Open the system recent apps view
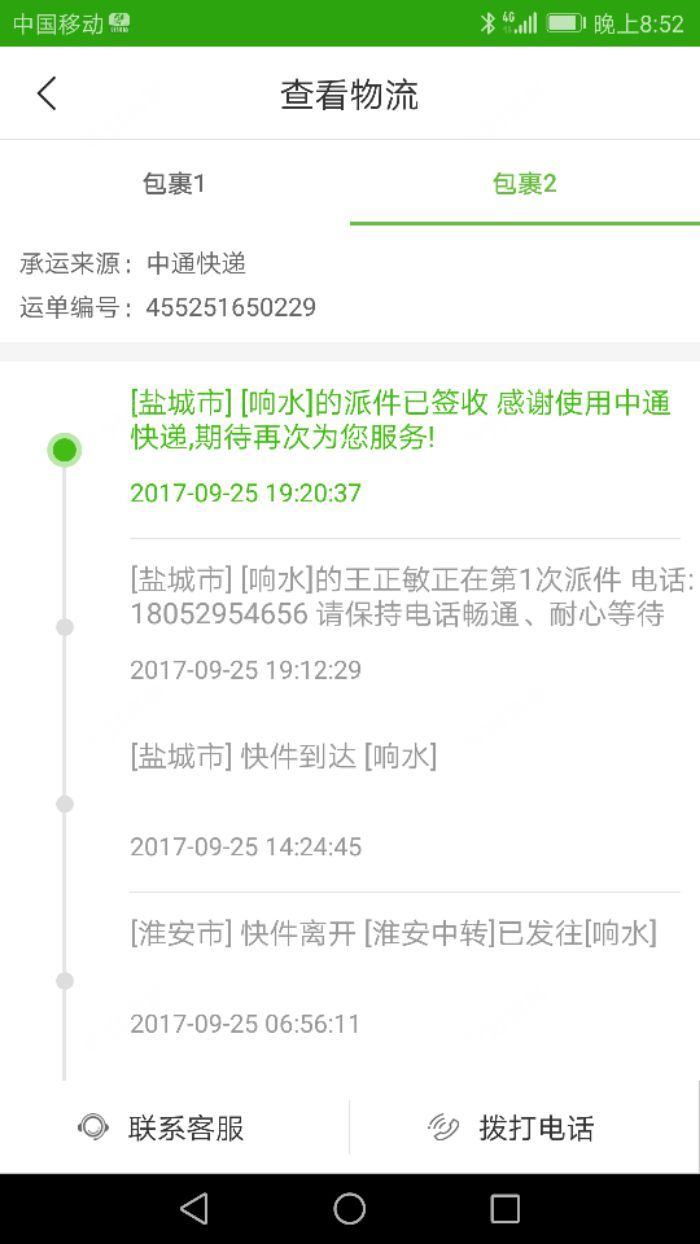 coord(505,1209)
